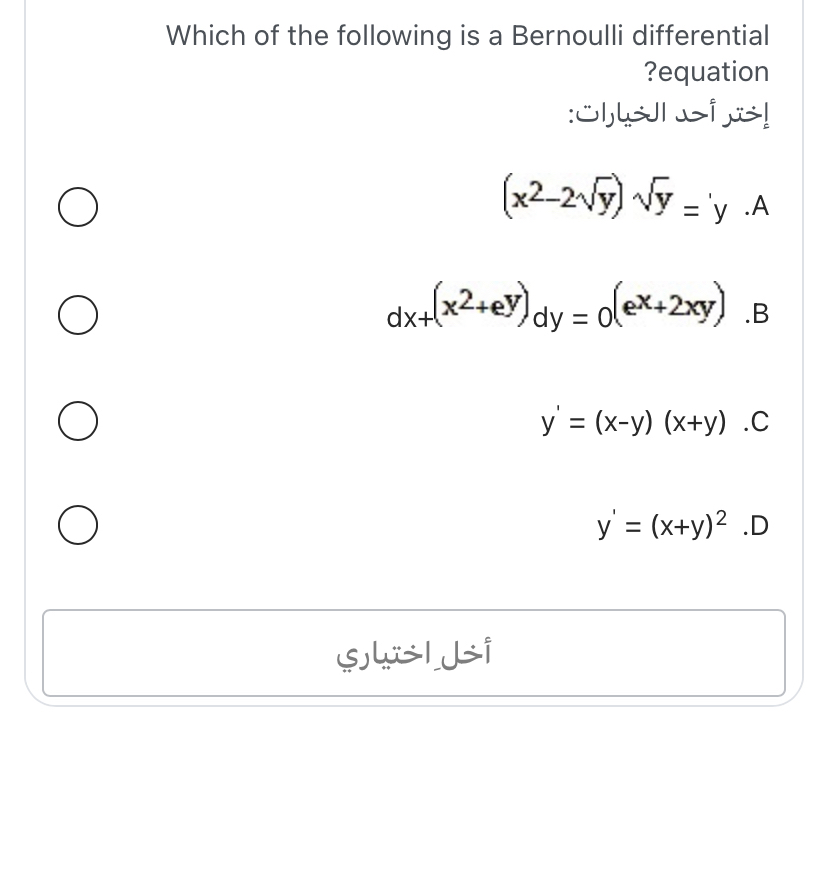Select the label letter B beside option B
Viewport: 828px width, 883px height.
click(x=758, y=315)
